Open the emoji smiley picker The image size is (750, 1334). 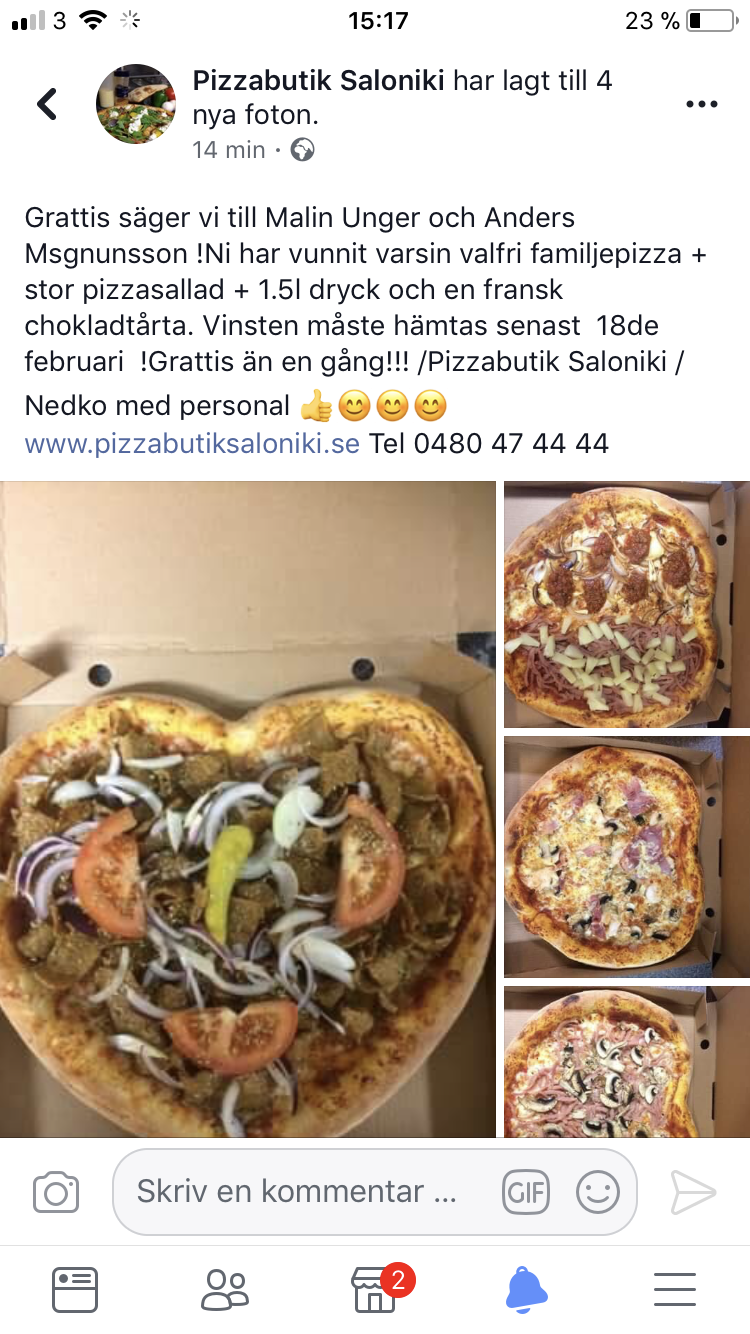tap(598, 1192)
